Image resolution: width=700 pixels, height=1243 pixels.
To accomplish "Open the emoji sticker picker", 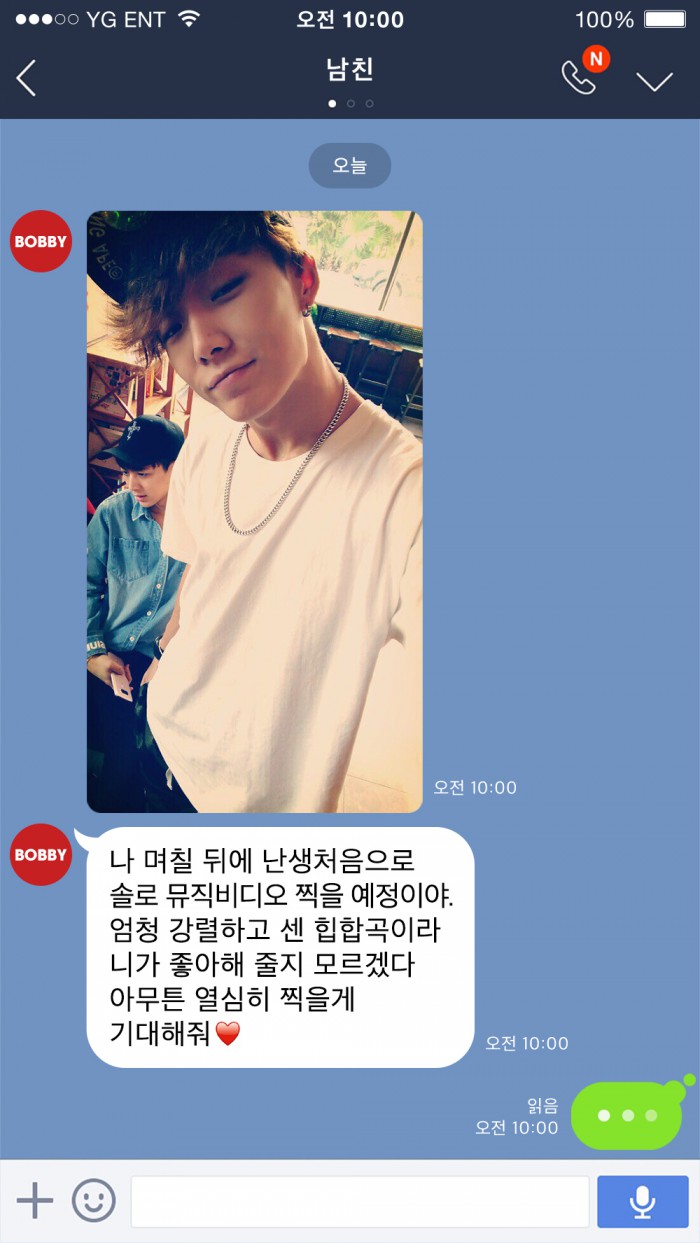I will (94, 1200).
